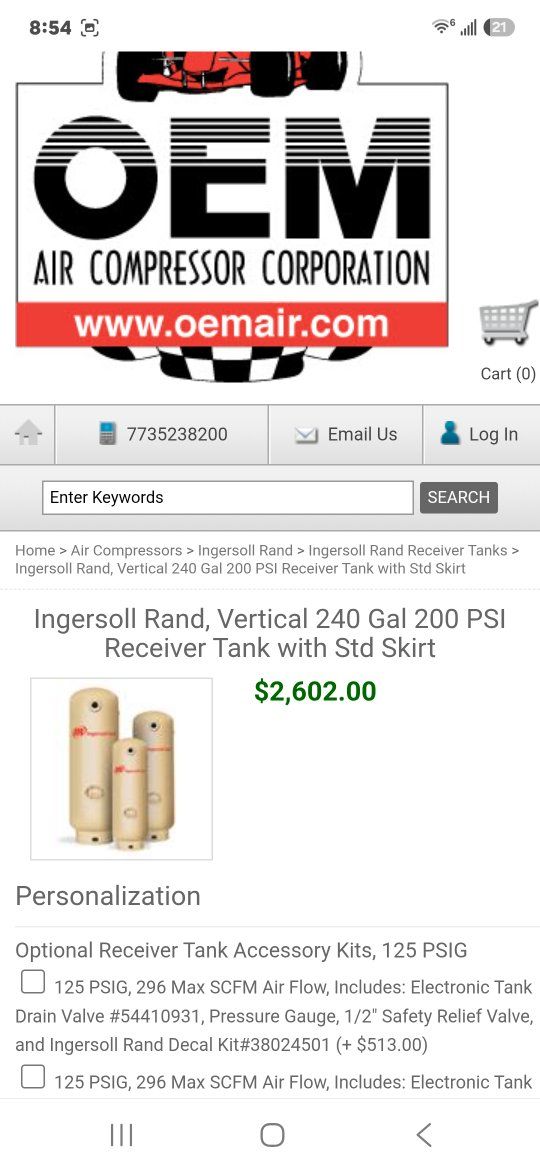Go to the site home via house icon
The image size is (540, 1170).
(x=28, y=434)
